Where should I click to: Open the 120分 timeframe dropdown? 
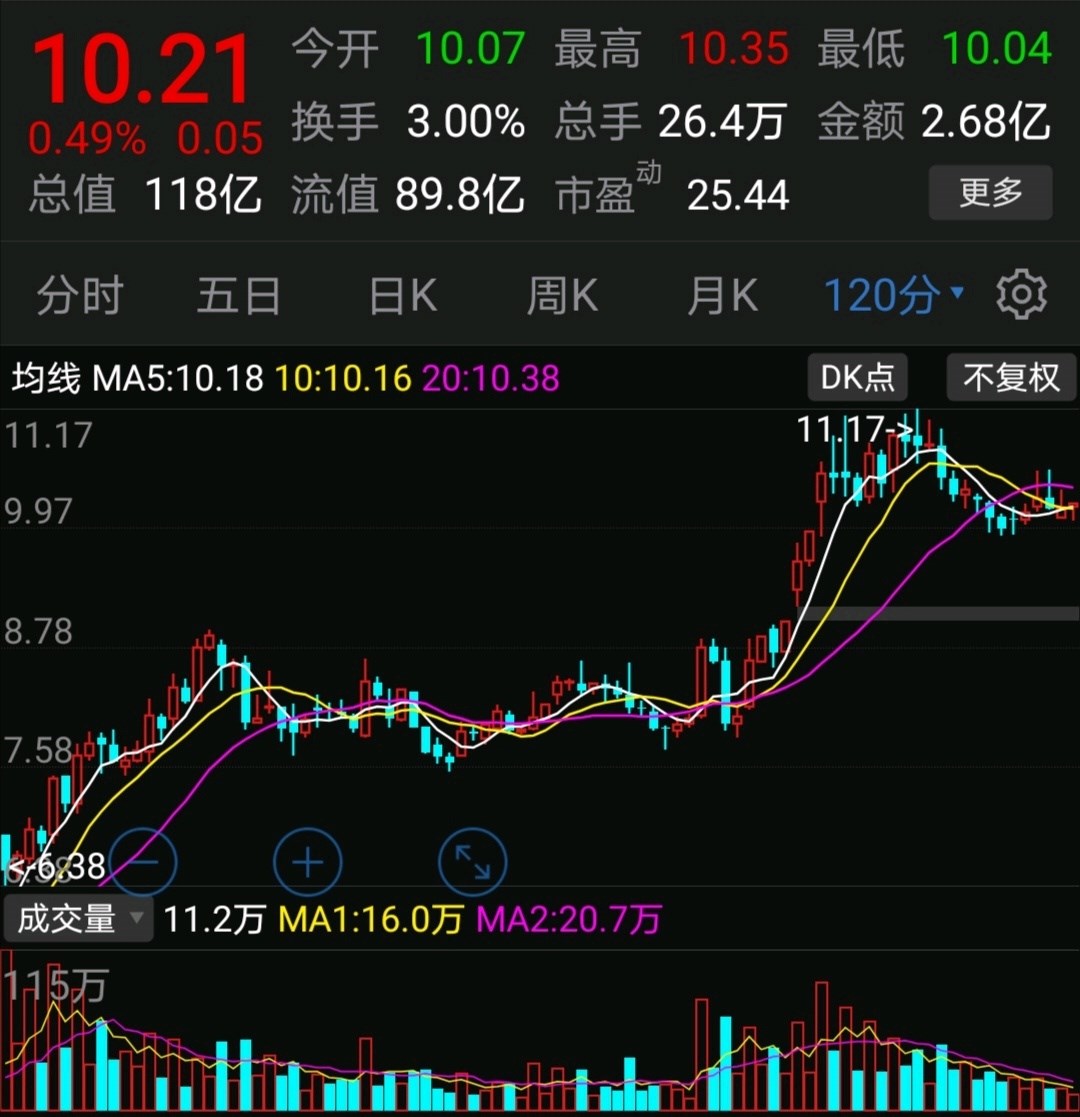point(893,293)
